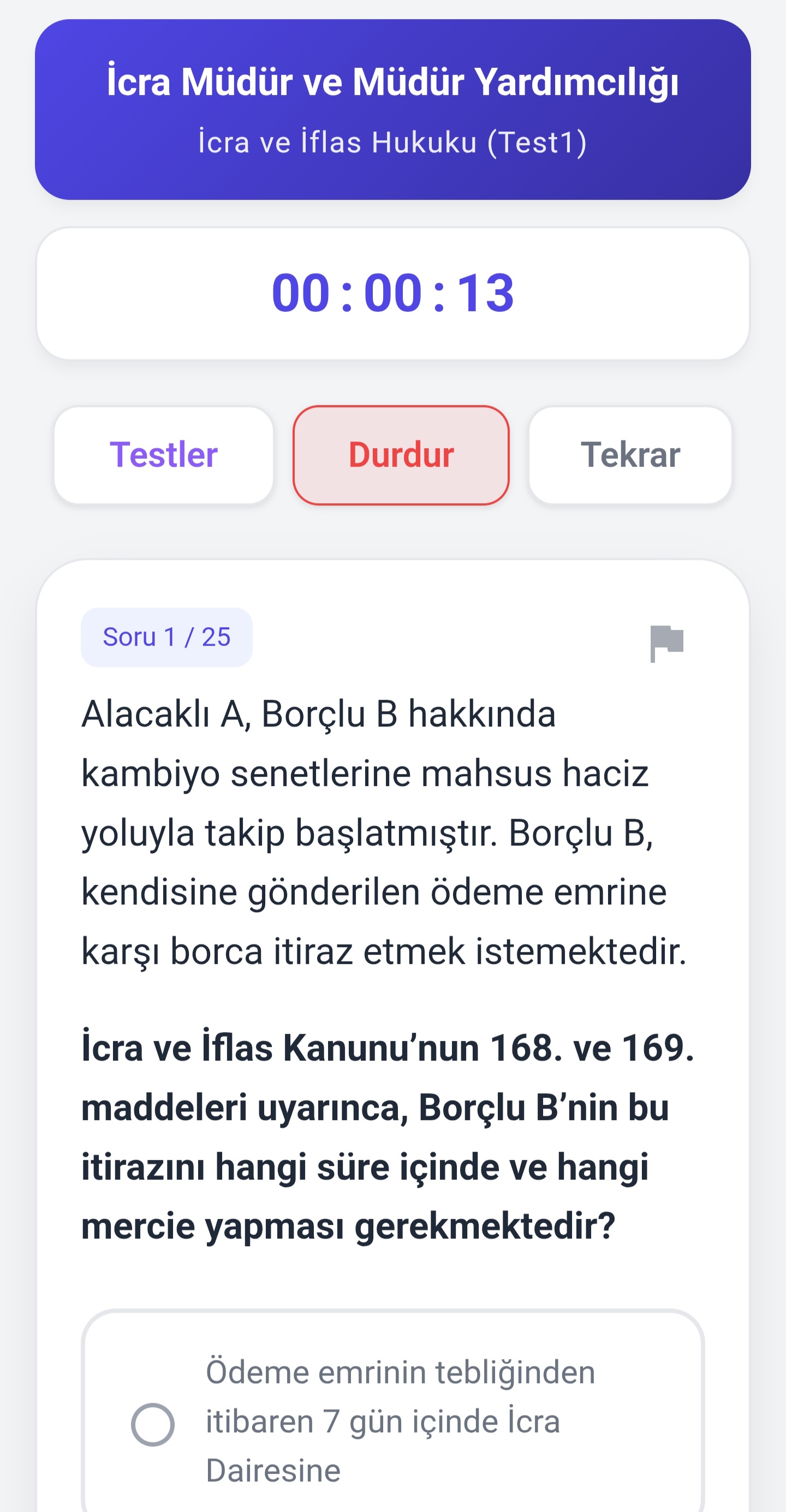
Task: Pause the quiz with Durdur
Action: coord(401,454)
